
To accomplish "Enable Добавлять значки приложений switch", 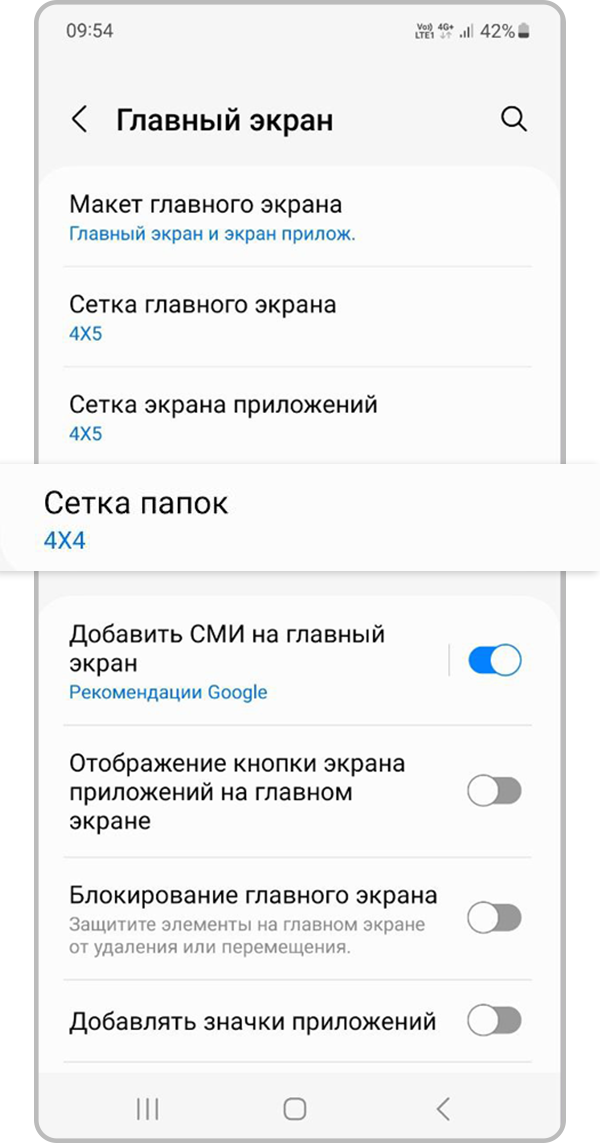I will point(494,1021).
